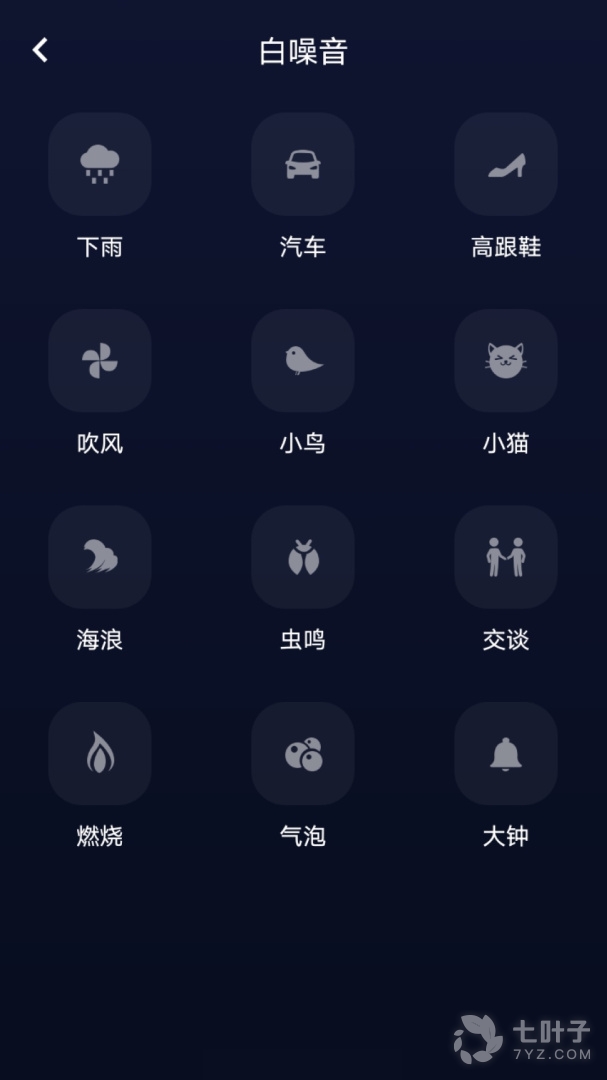Select the 下雨 rain sound
Viewport: 607px width, 1080px height.
pos(100,164)
